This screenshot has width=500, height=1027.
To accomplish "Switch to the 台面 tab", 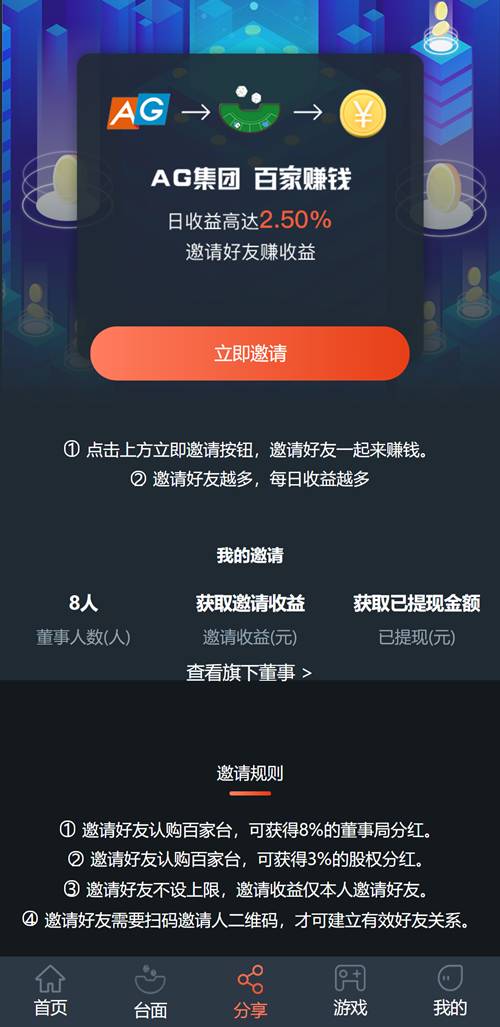I will tap(150, 990).
